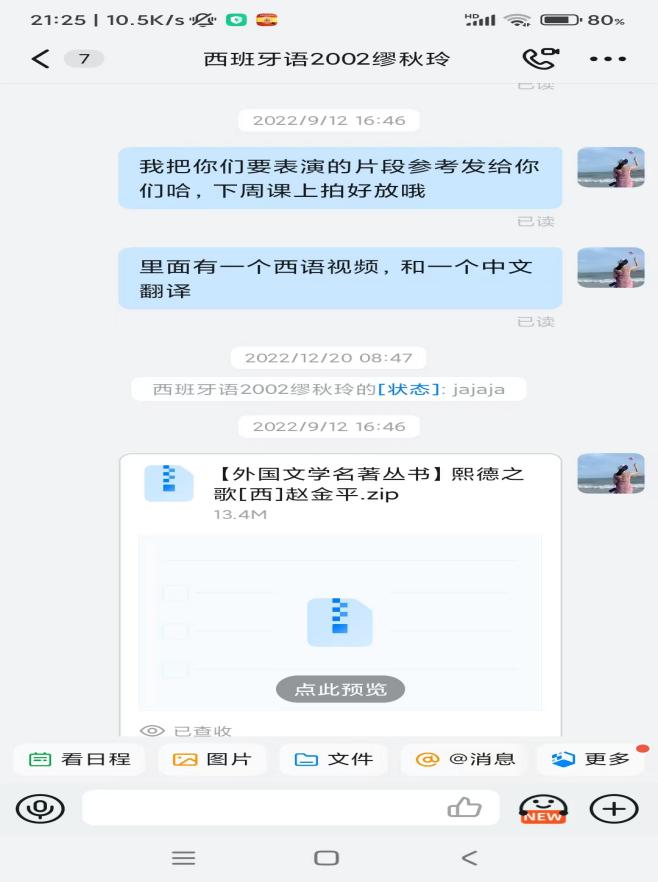Screen dimensions: 658x882
Task: Switch to voice message input
Action: (x=40, y=808)
